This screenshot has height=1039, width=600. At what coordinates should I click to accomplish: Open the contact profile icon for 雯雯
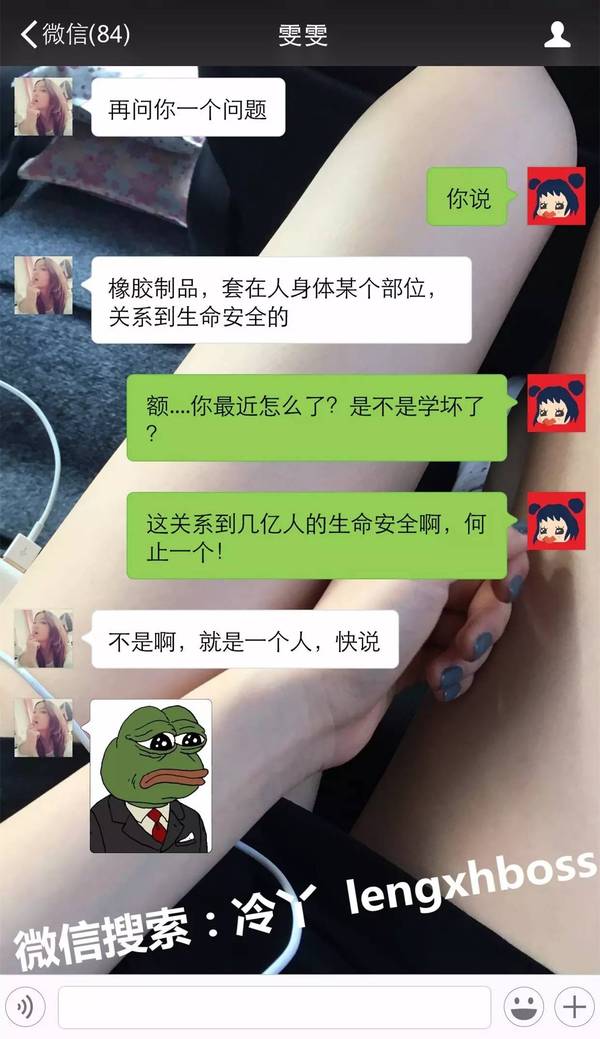[557, 34]
